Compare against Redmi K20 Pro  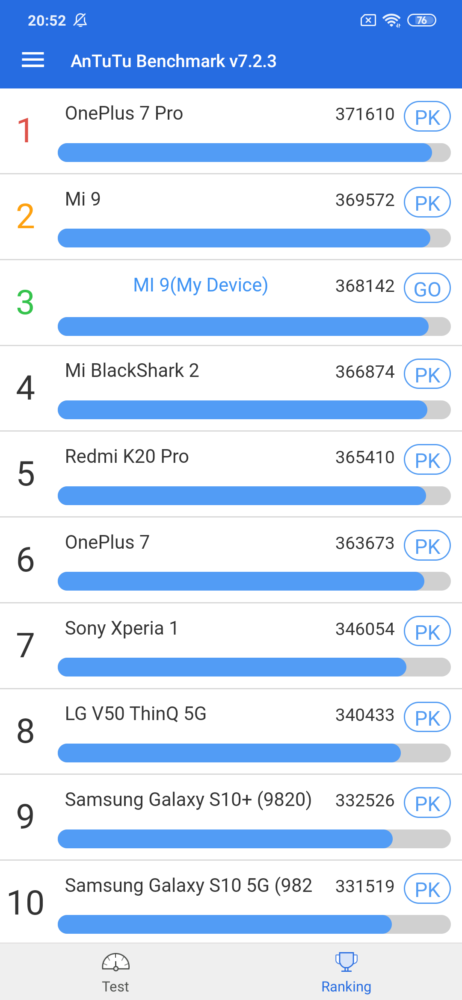point(427,460)
